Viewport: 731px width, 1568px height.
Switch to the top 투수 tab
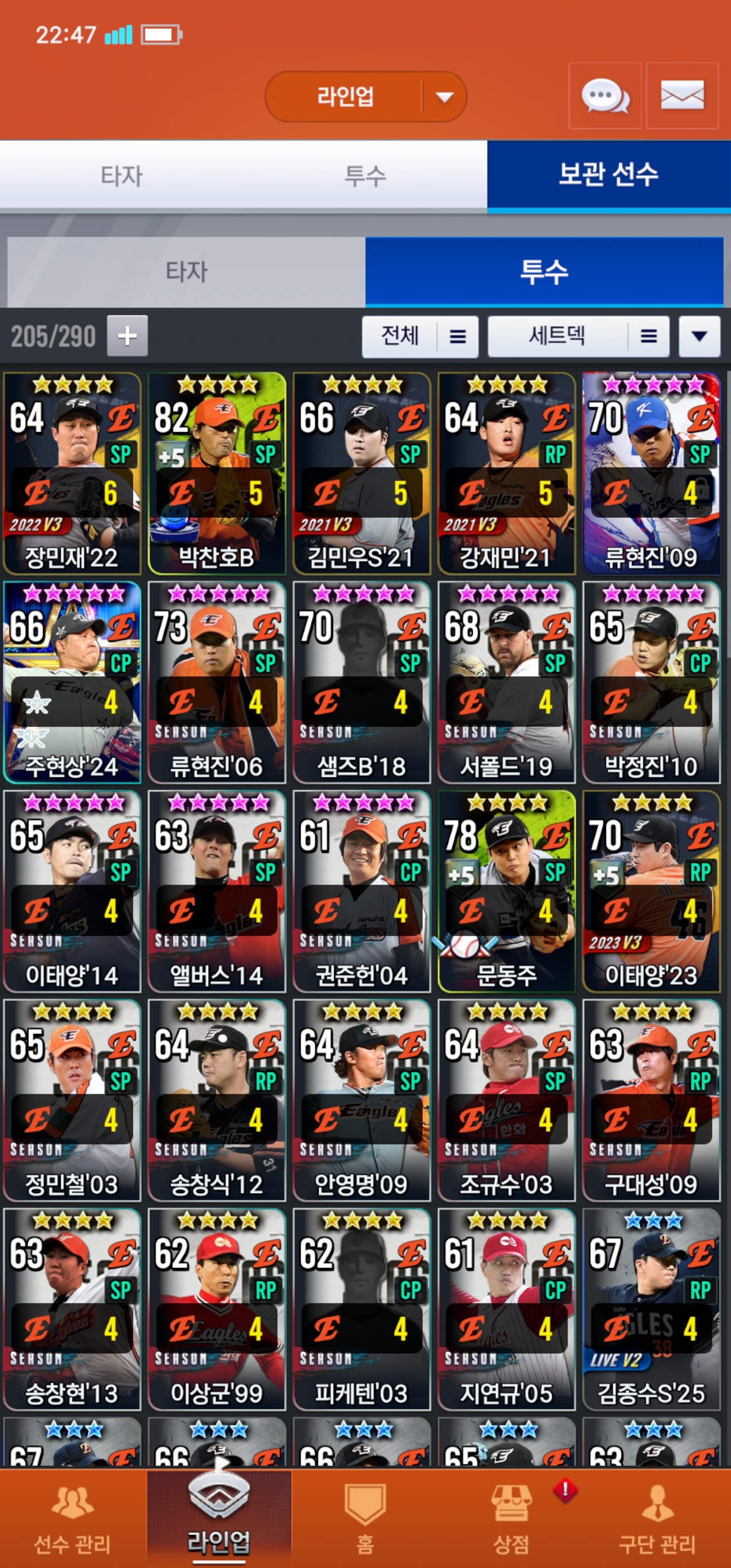[365, 176]
